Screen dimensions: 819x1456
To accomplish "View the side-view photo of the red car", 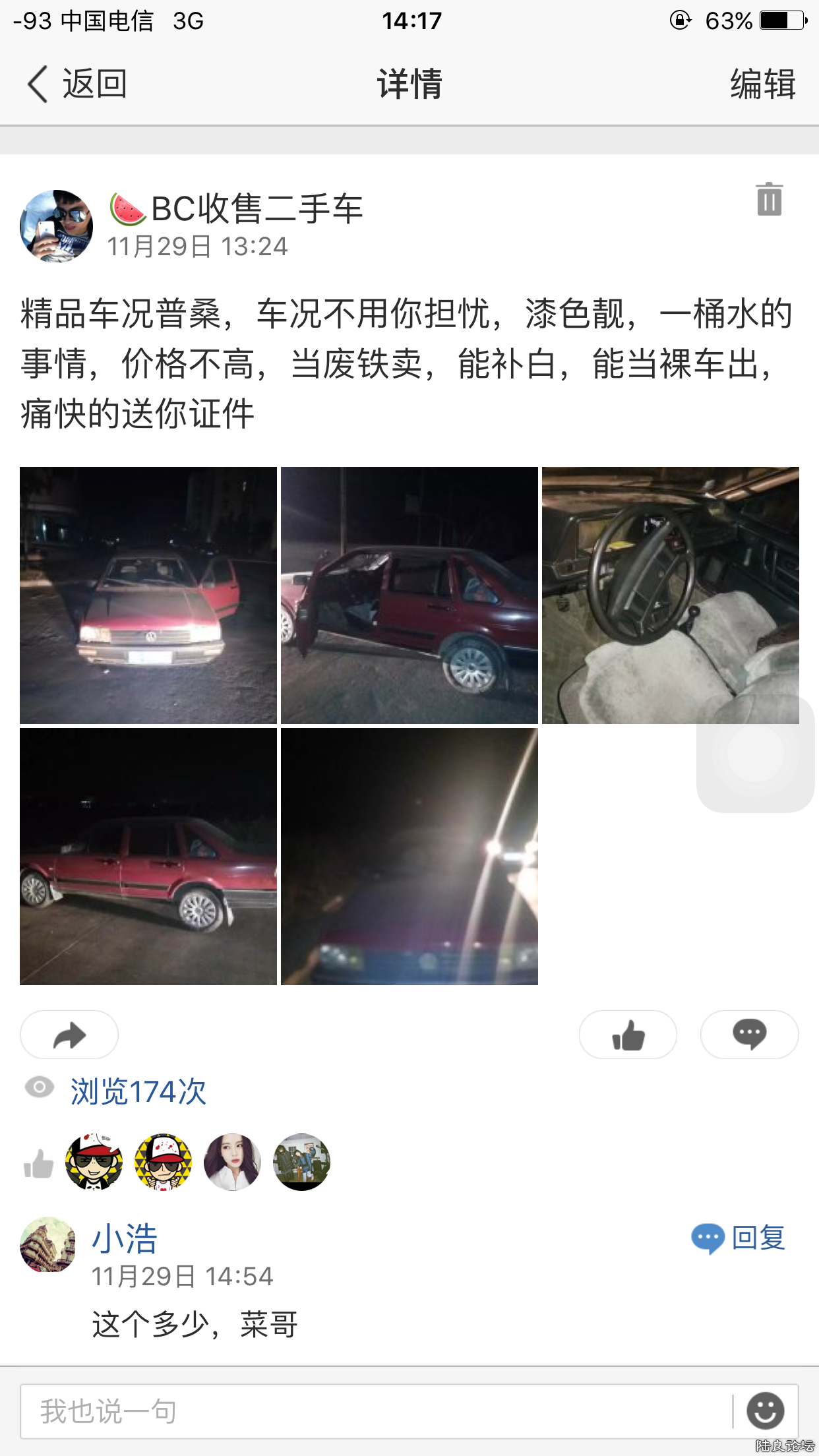I will coord(148,856).
